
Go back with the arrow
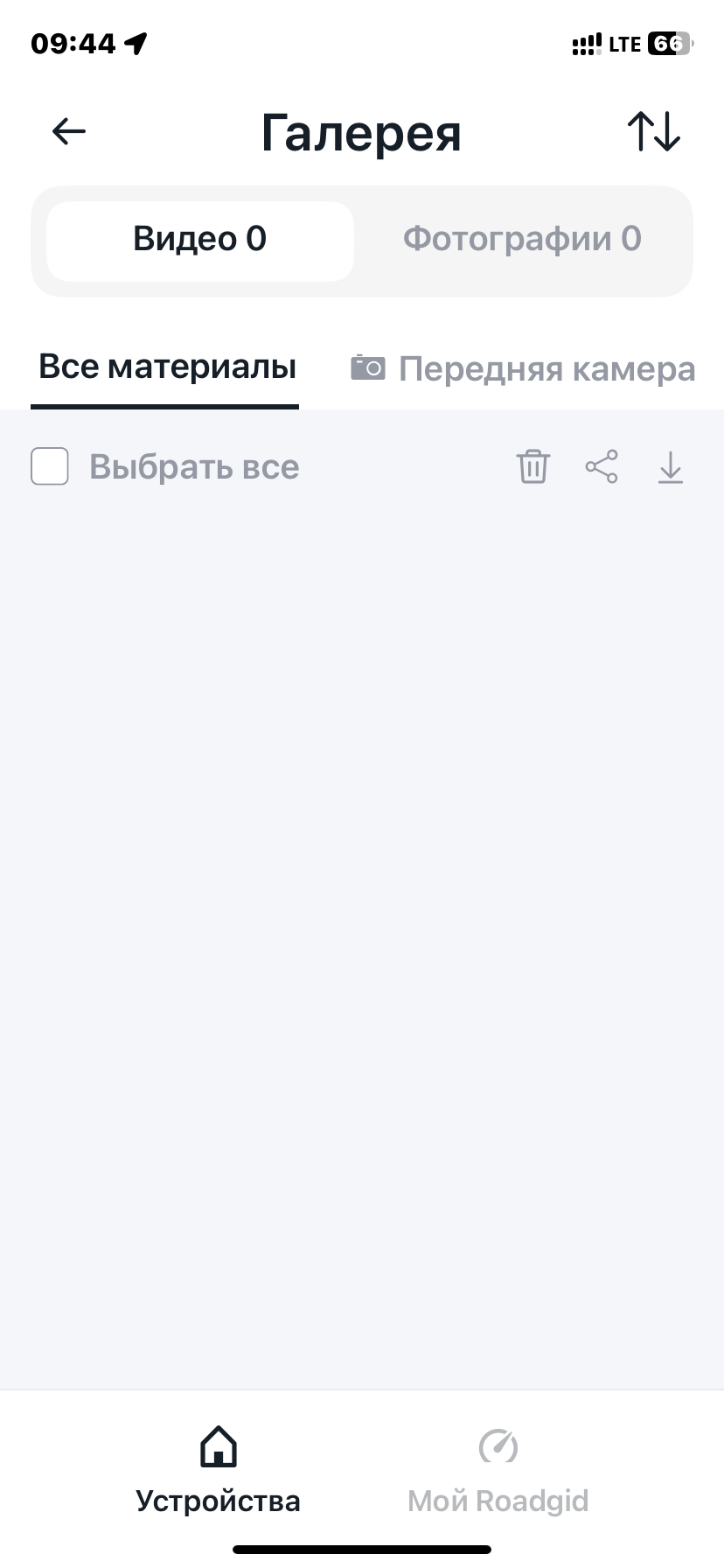pos(68,132)
